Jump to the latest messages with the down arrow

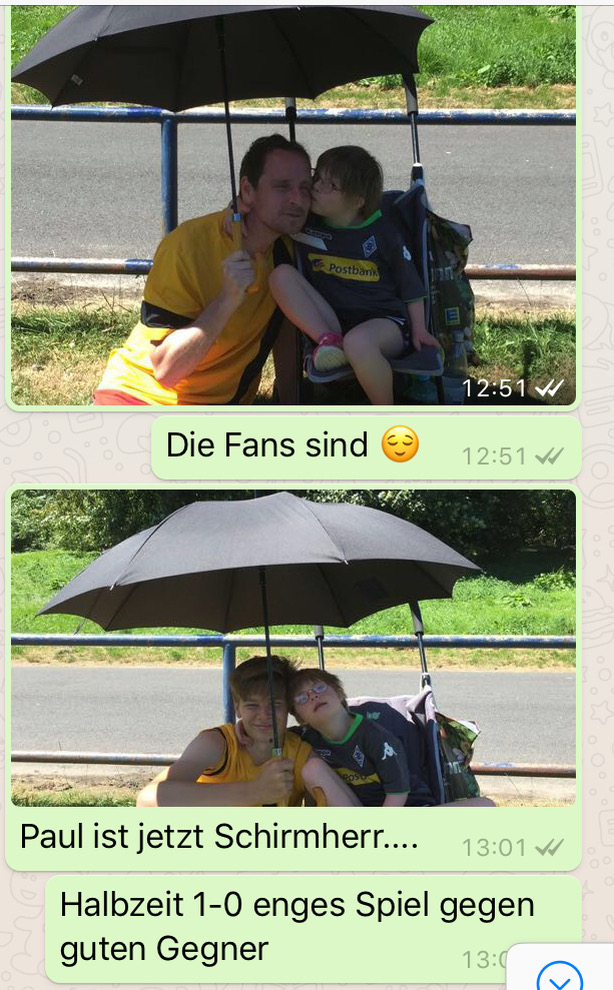coord(559,976)
